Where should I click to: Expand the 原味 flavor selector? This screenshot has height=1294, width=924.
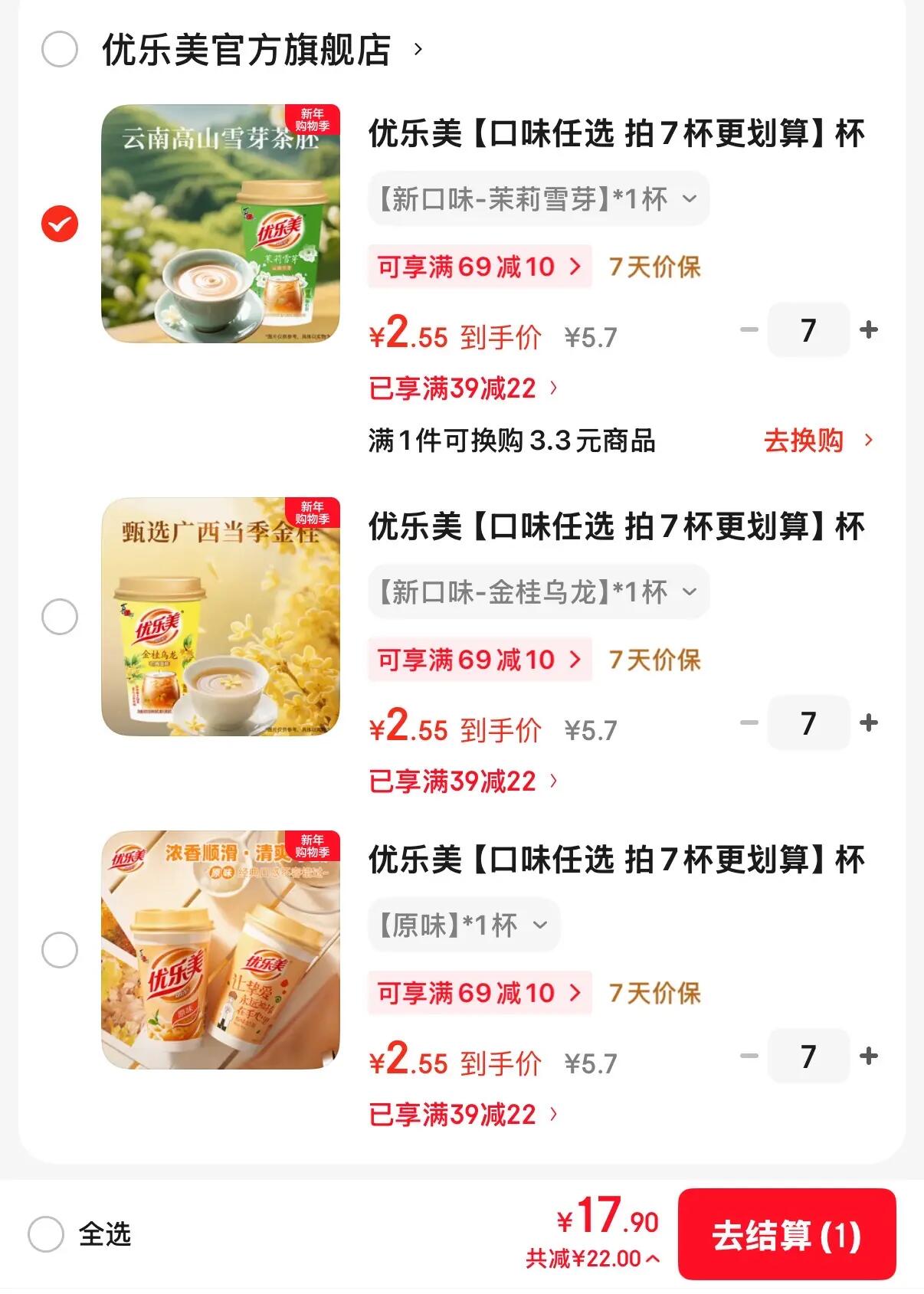464,925
